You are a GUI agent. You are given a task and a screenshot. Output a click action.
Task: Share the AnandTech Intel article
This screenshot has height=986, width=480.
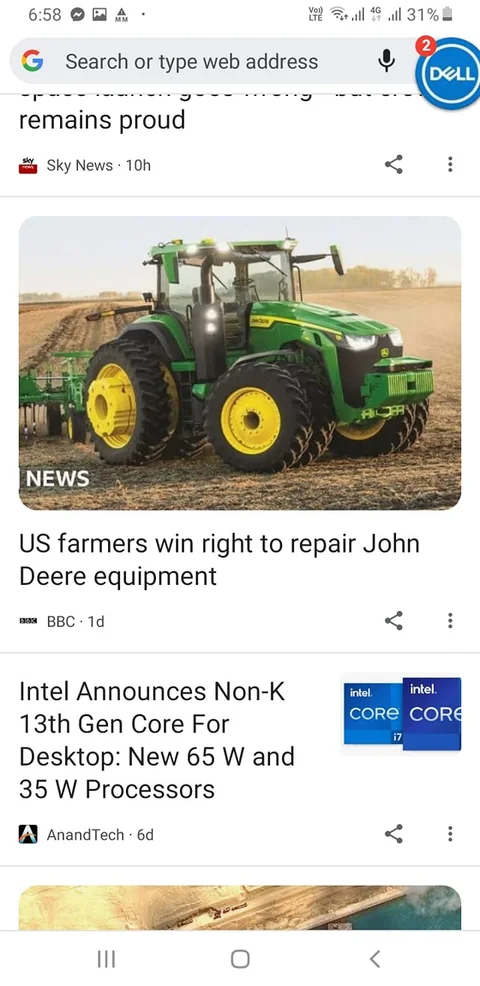(393, 834)
